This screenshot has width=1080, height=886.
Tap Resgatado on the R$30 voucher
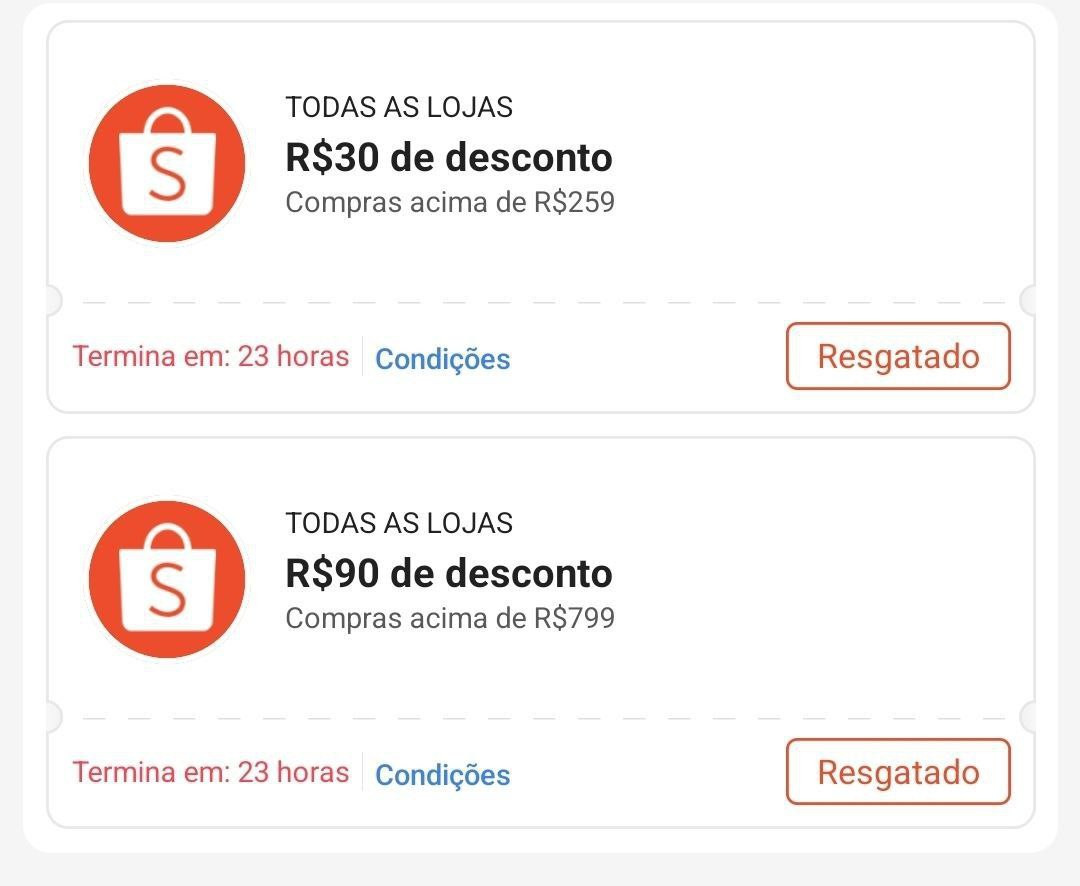[898, 356]
